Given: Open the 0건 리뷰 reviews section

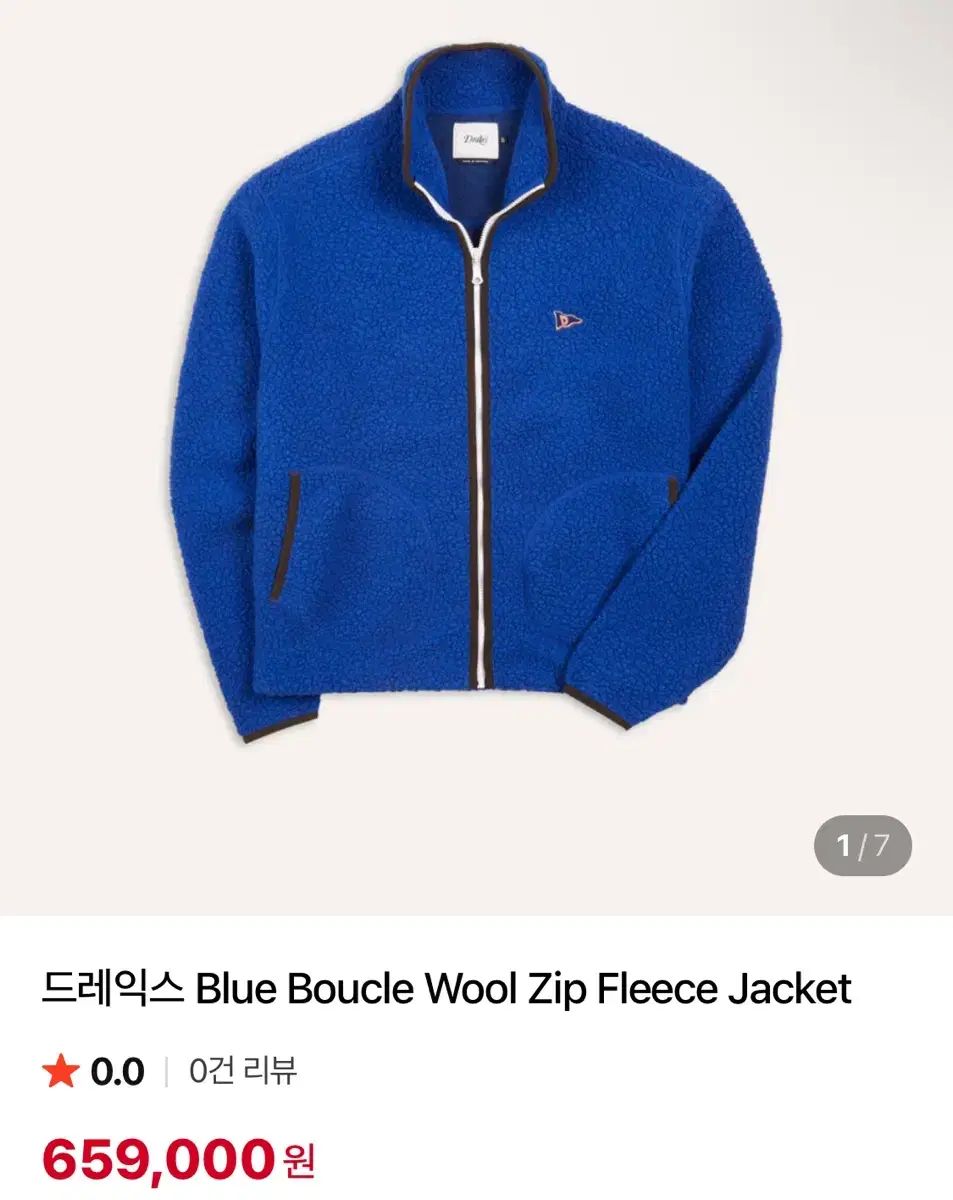Looking at the screenshot, I should [243, 1071].
